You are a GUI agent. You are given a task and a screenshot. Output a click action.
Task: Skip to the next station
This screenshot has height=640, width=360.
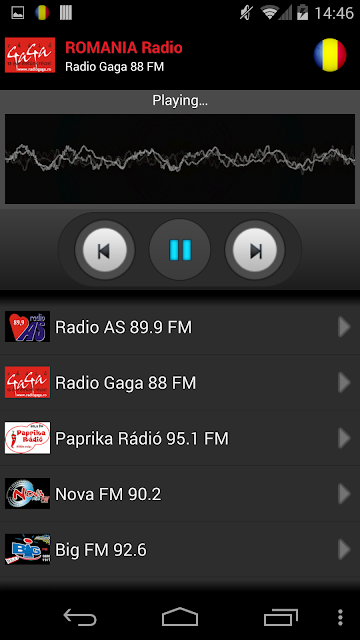click(x=255, y=250)
